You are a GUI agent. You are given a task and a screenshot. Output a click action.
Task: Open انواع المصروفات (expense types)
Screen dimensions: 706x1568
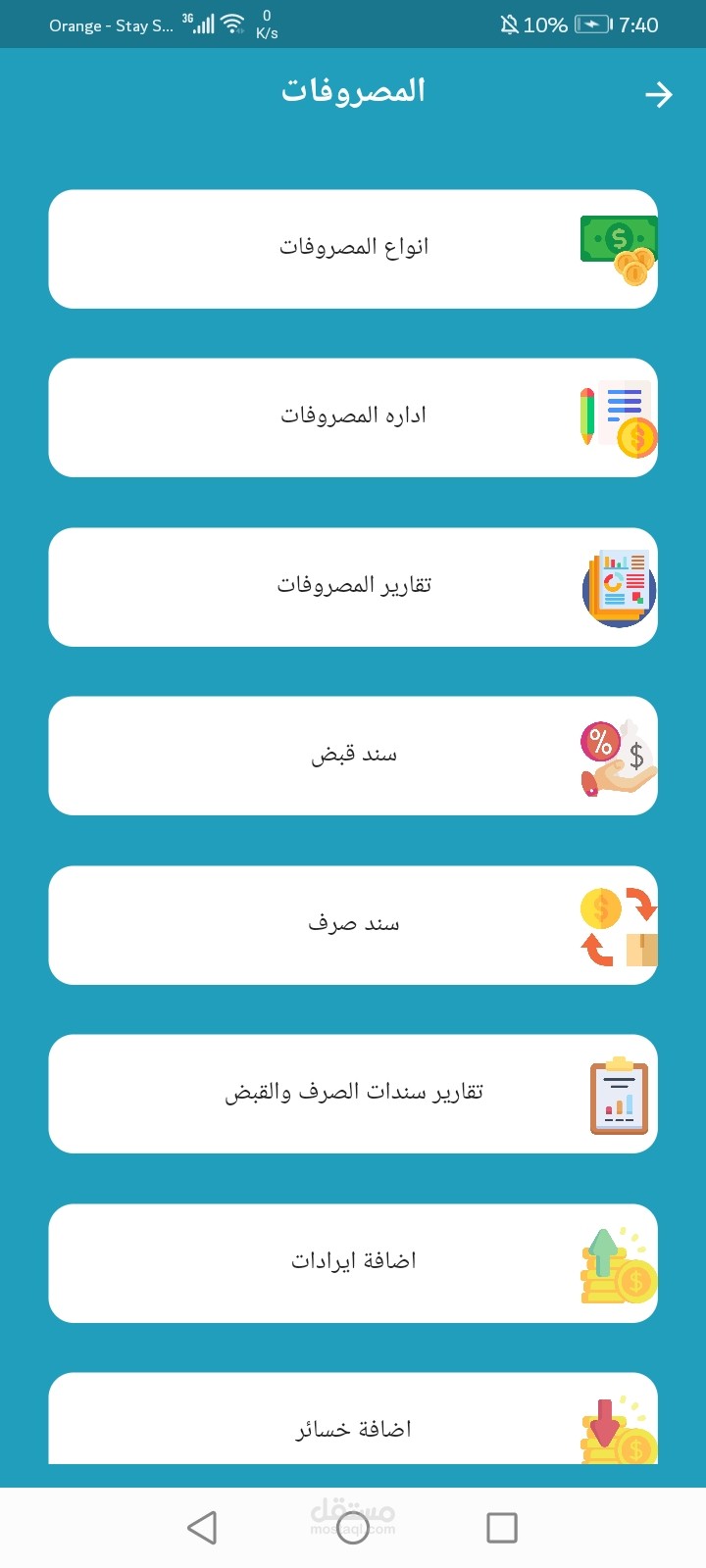[353, 249]
